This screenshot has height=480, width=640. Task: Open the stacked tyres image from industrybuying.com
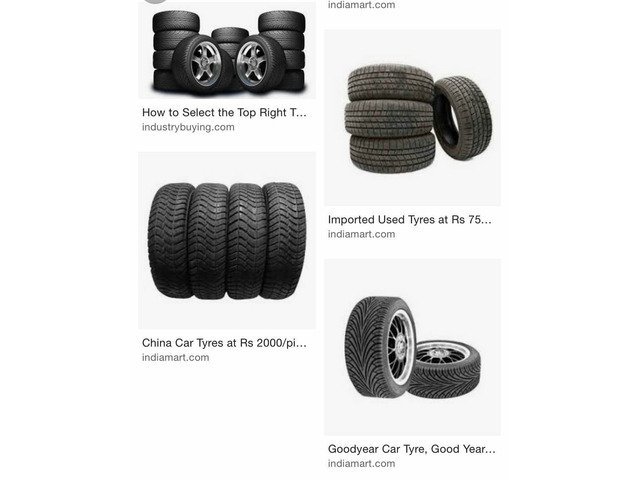pyautogui.click(x=226, y=50)
